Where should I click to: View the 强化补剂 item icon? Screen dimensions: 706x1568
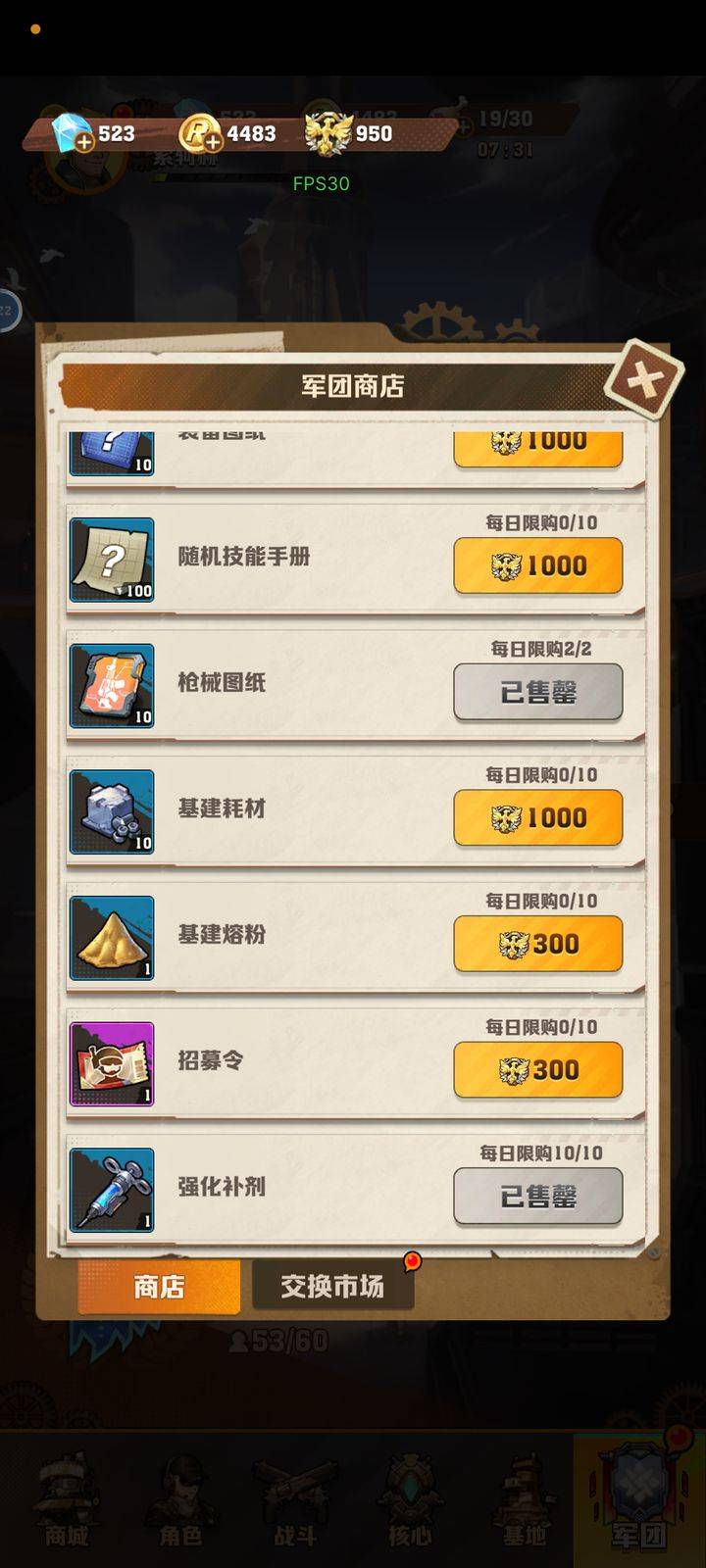[x=112, y=1190]
